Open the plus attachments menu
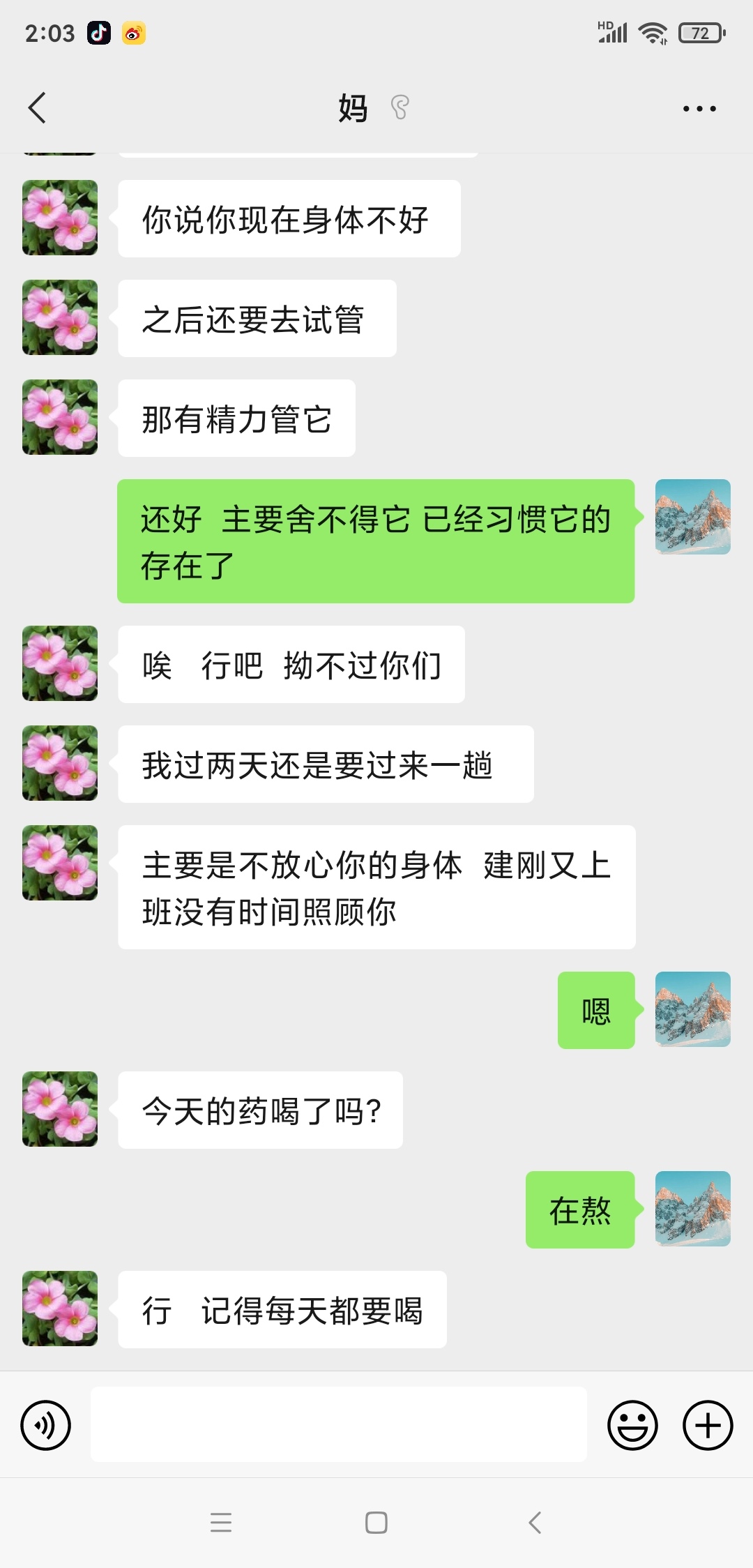753x1568 pixels. [x=707, y=1425]
